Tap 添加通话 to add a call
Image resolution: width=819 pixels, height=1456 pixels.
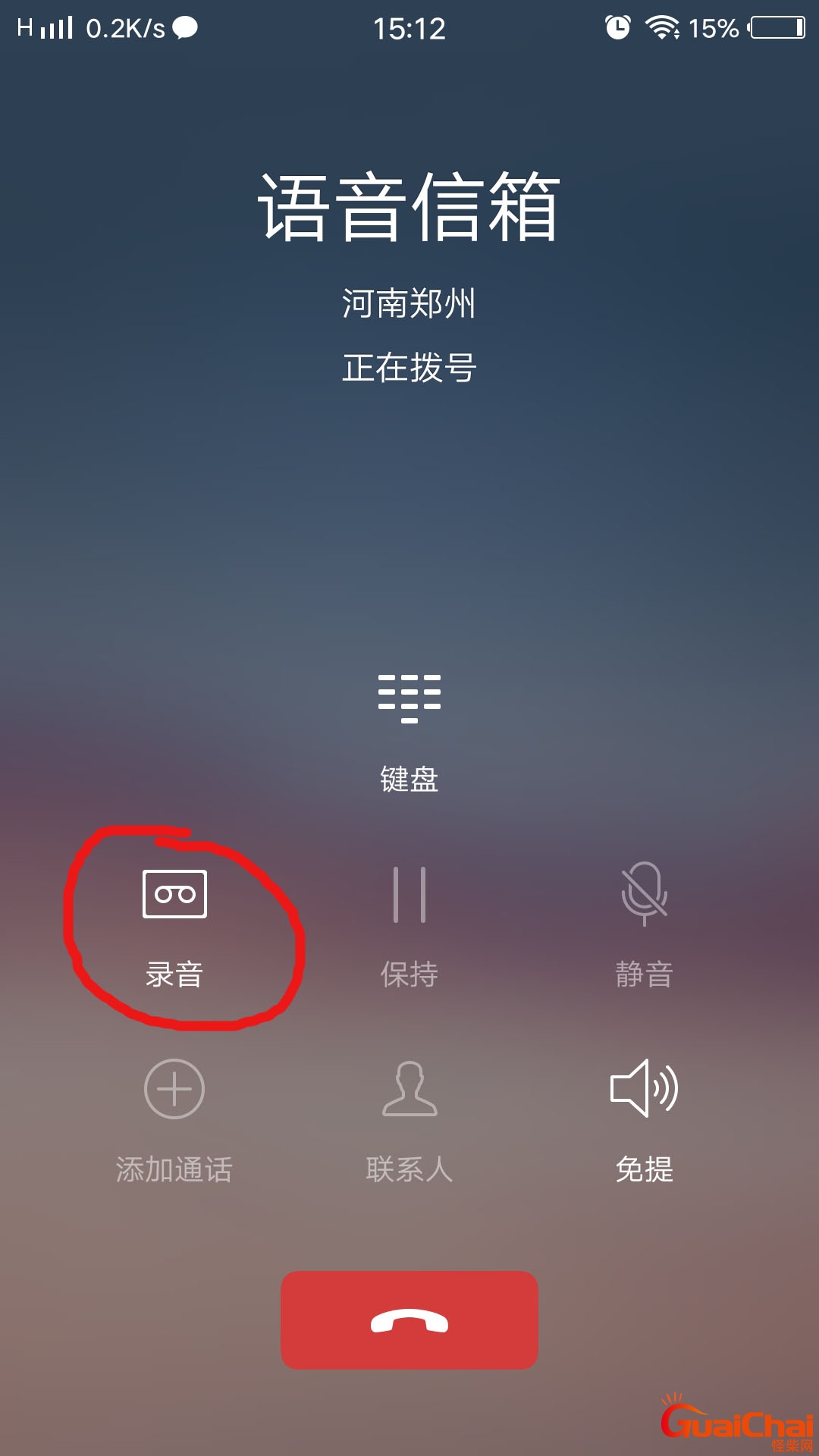pyautogui.click(x=174, y=1122)
